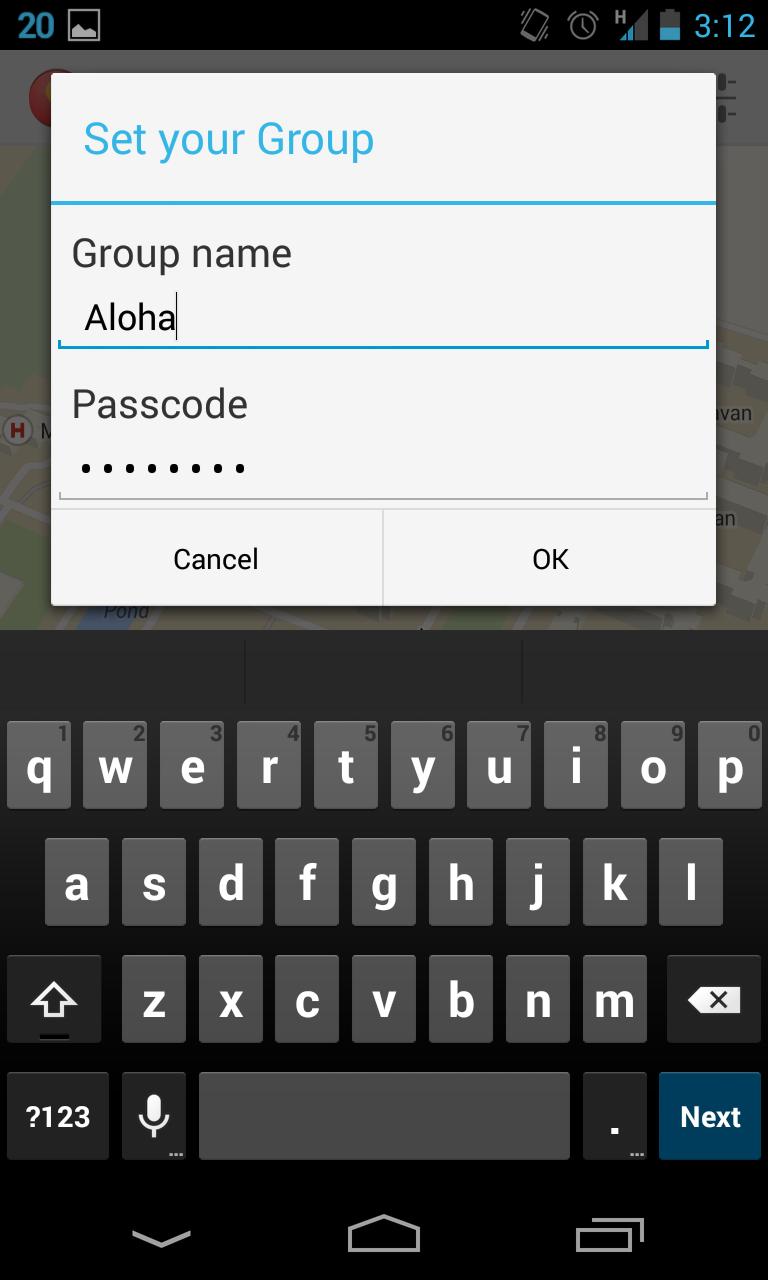768x1280 pixels.
Task: Toggle the keyboard shift key
Action: click(54, 1000)
